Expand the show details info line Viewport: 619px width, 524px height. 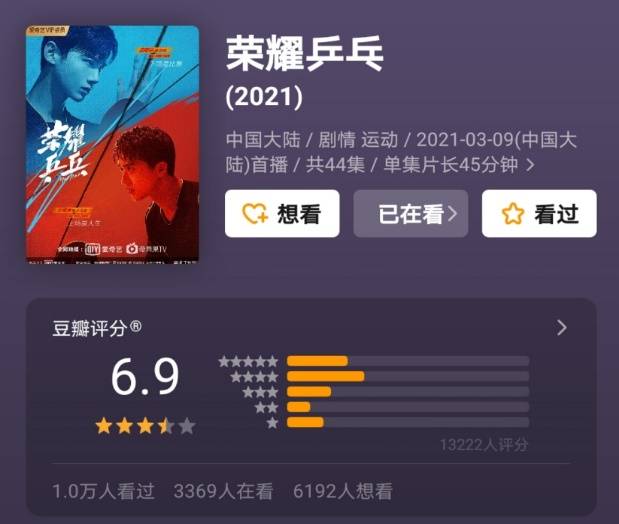(530, 164)
